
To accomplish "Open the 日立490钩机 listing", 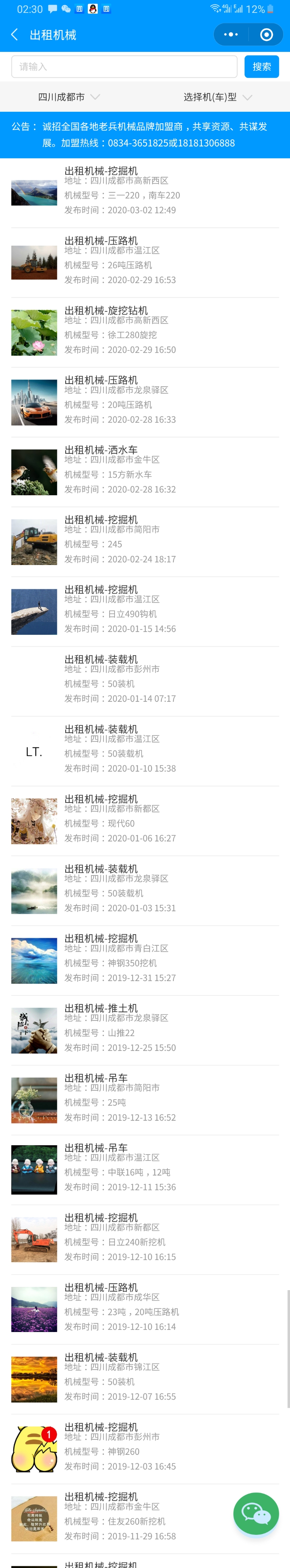I will coord(145,612).
